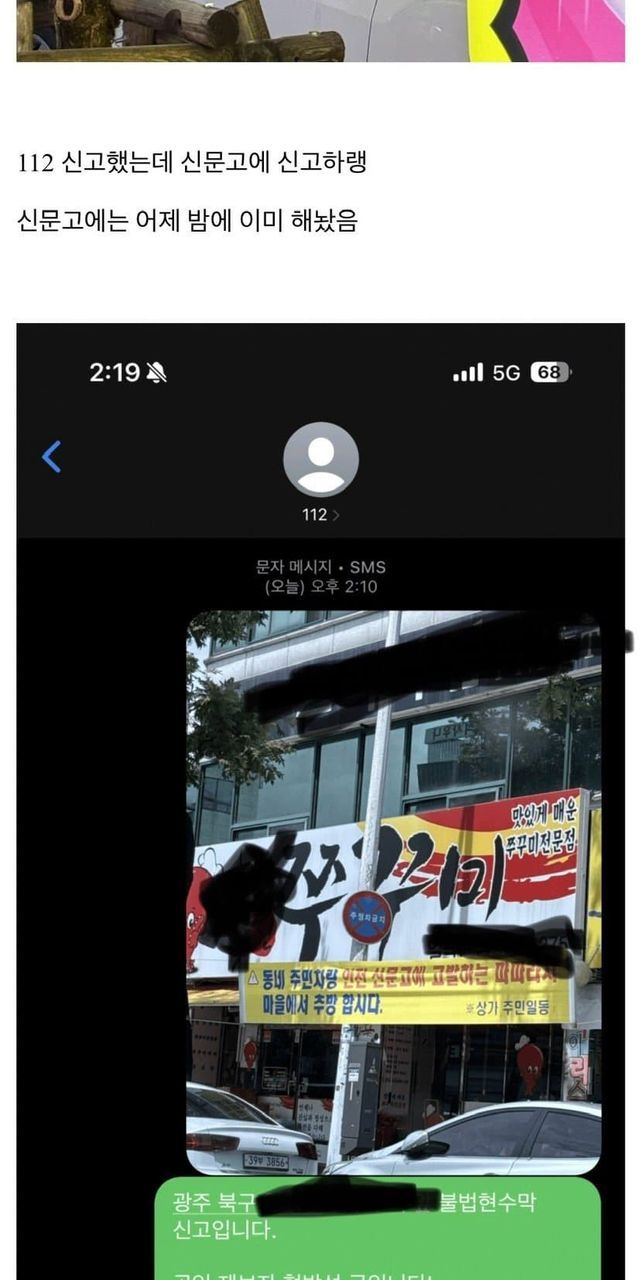Open the embedded 112 SMS screenshot image
This screenshot has width=640, height=1280.
(x=320, y=800)
